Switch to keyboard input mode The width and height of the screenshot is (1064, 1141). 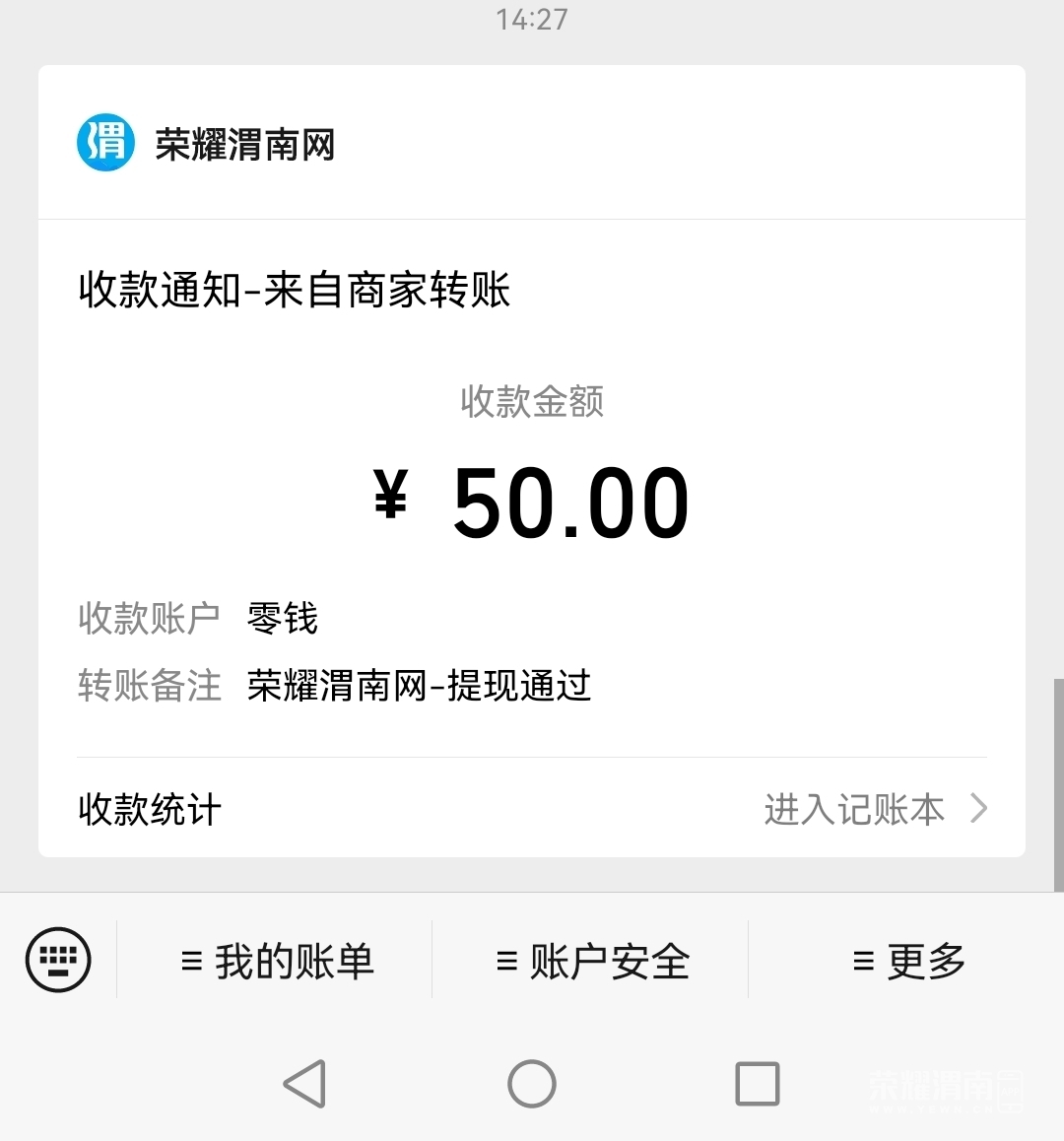[58, 960]
